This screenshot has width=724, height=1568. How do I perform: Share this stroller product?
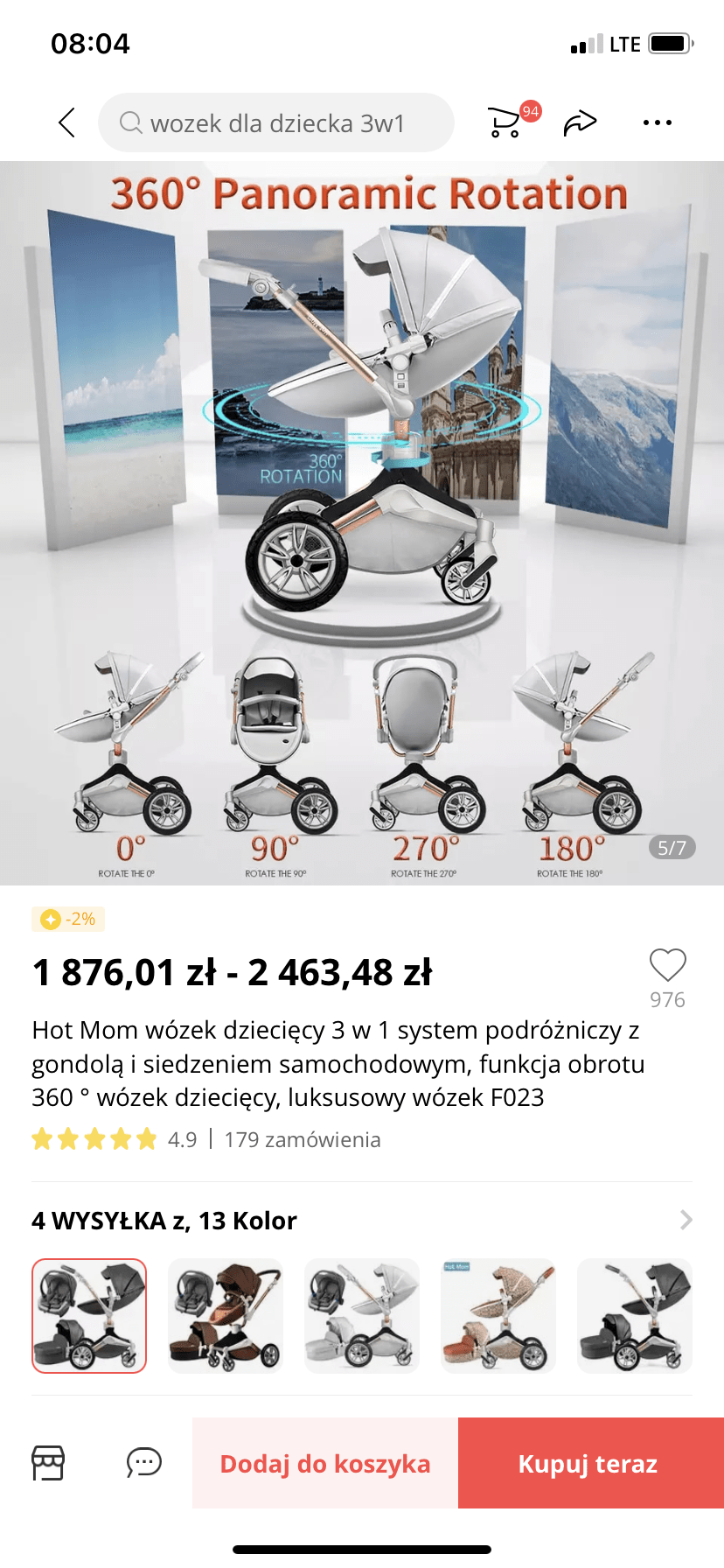[x=580, y=122]
